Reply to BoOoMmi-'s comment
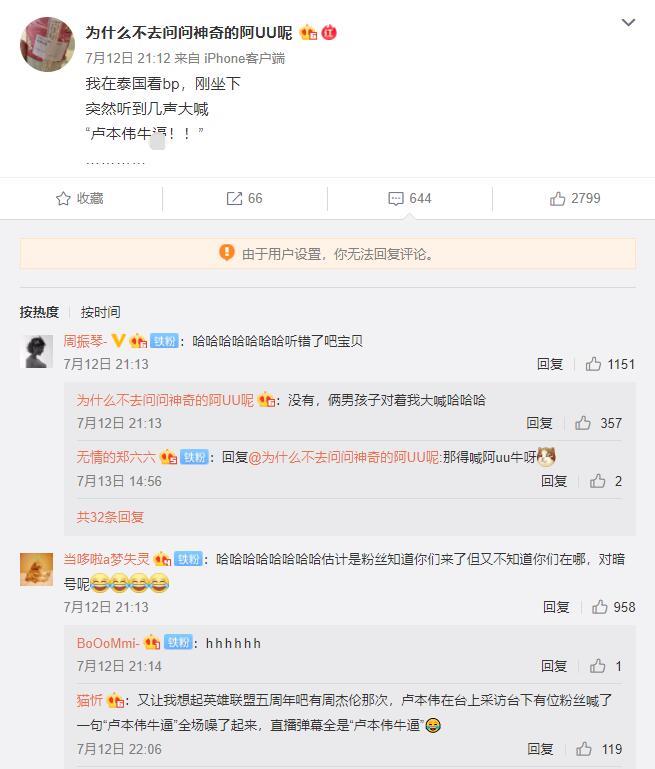Image resolution: width=655 pixels, height=769 pixels. [x=553, y=666]
